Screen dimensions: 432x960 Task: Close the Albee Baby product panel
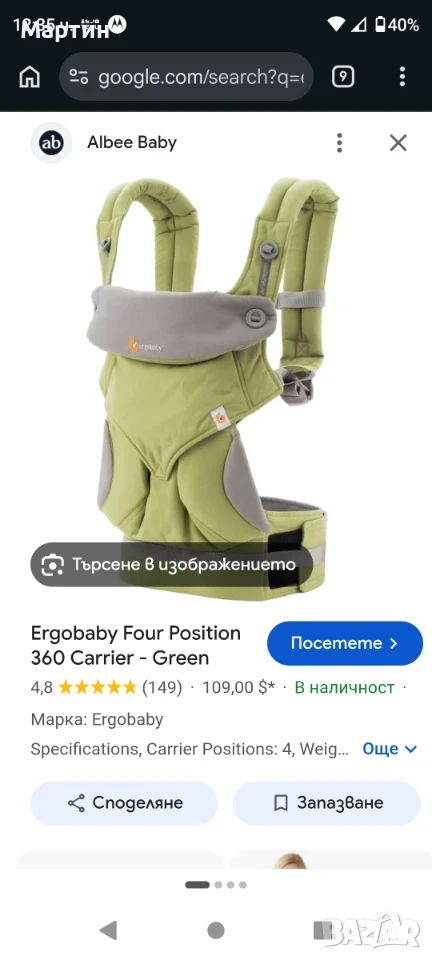coord(398,143)
